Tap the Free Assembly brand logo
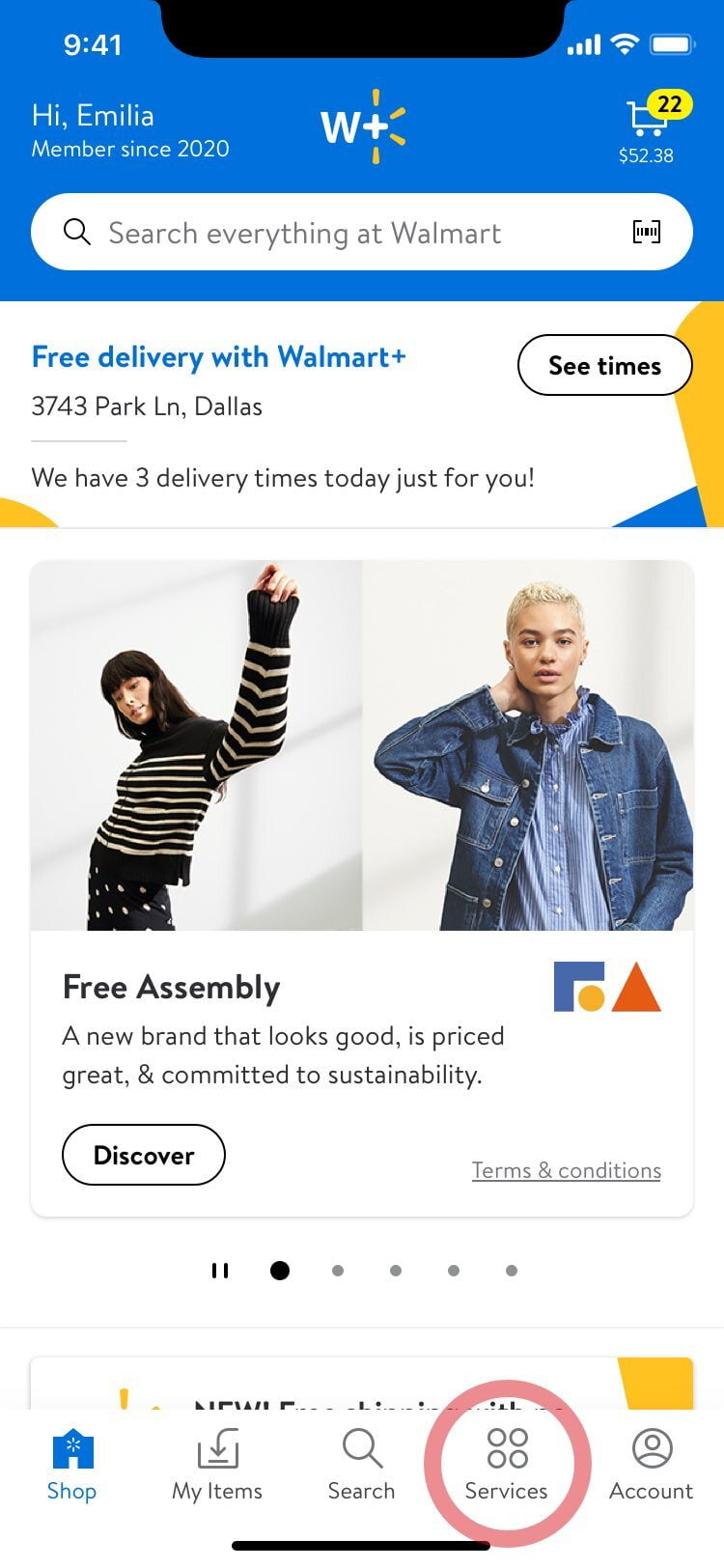 607,987
